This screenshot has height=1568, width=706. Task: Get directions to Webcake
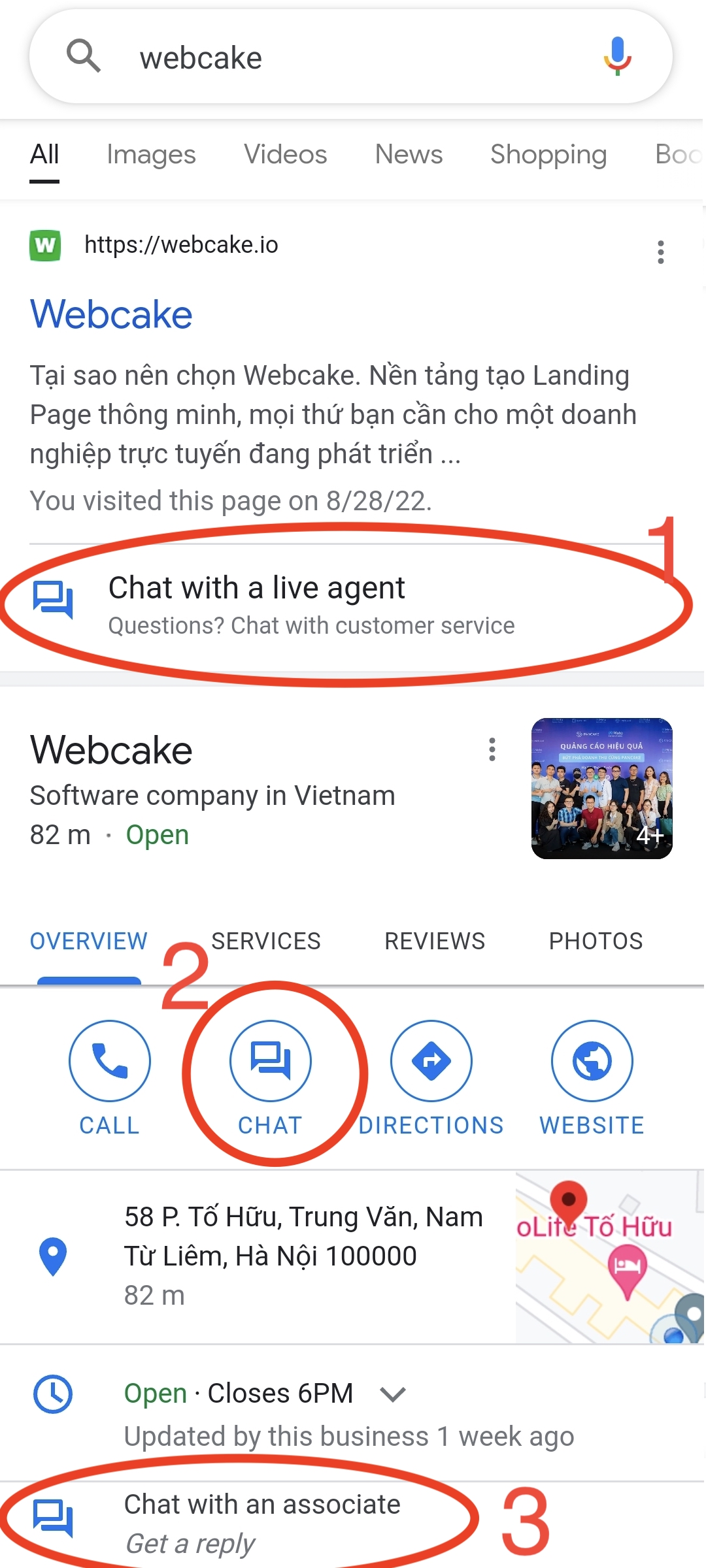point(431,1061)
